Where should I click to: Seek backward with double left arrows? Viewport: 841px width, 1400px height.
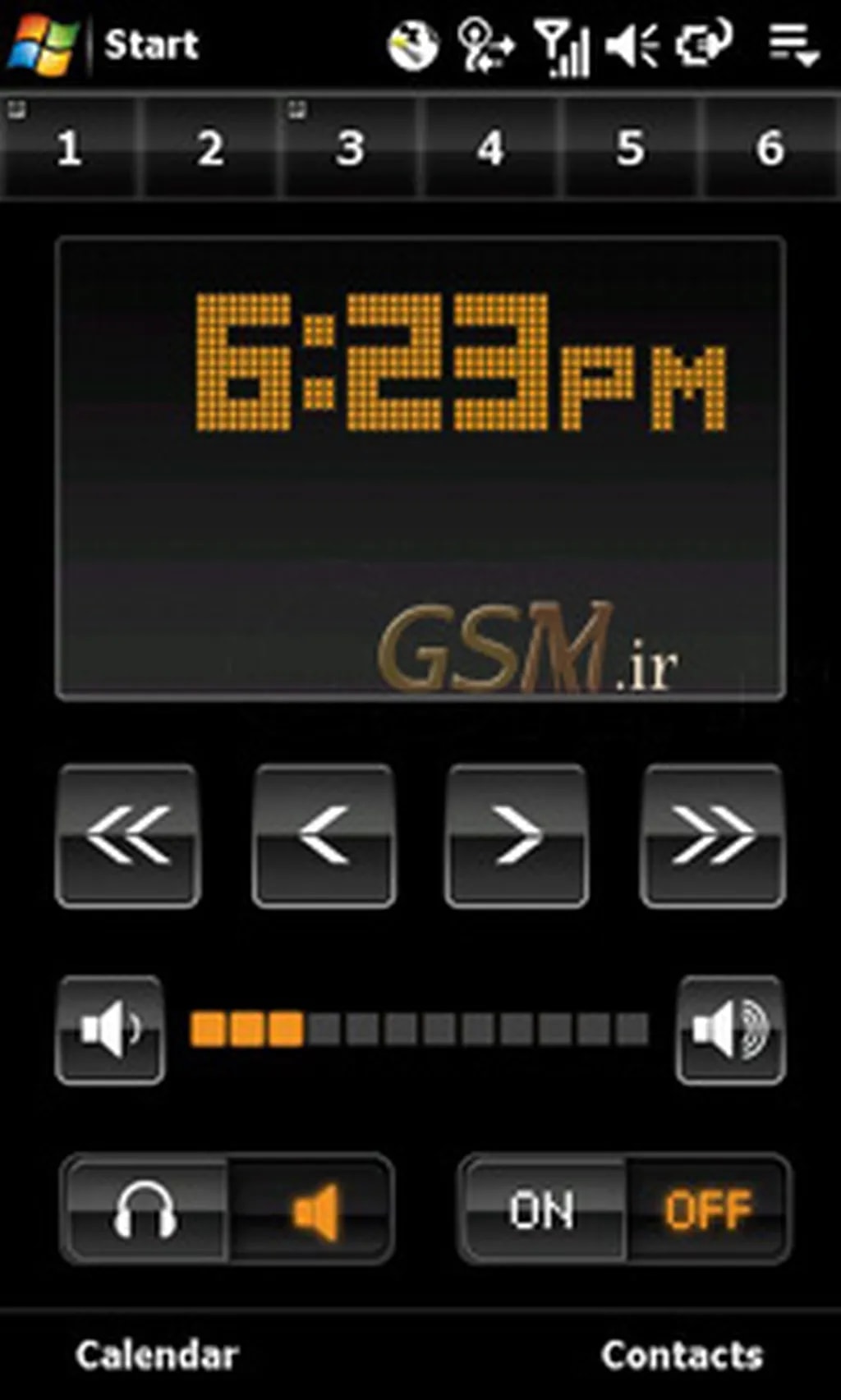click(128, 836)
